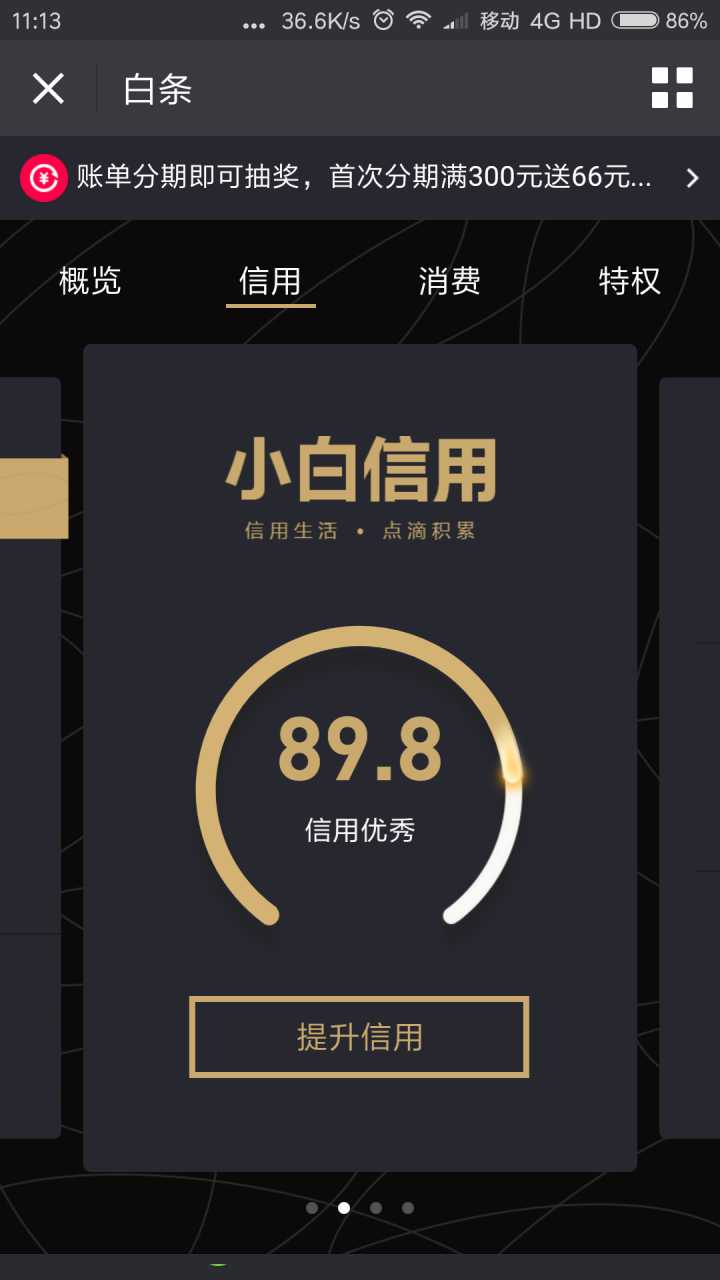This screenshot has width=720, height=1280.
Task: Open the grid menu icon
Action: point(672,88)
